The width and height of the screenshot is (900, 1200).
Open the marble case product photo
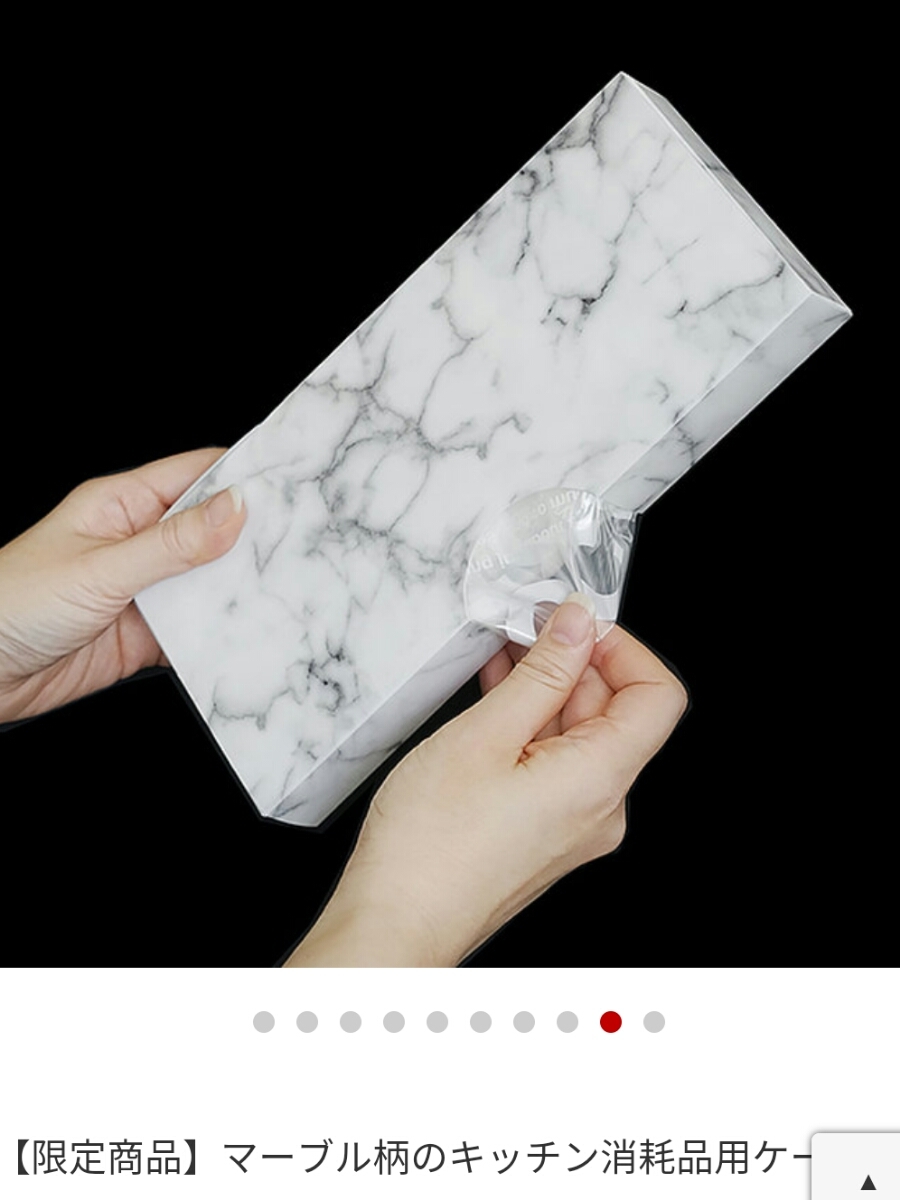pyautogui.click(x=450, y=484)
